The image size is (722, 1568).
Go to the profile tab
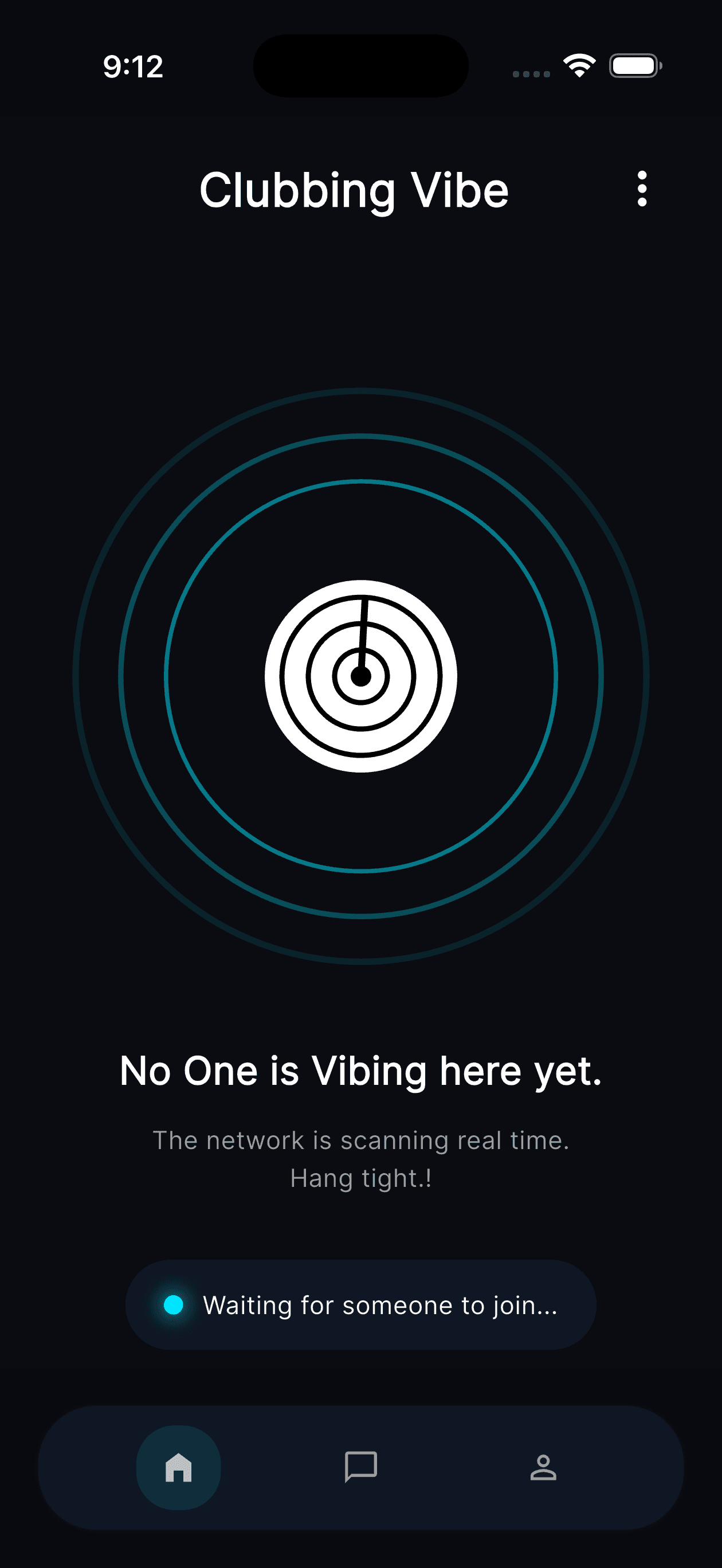(543, 1468)
